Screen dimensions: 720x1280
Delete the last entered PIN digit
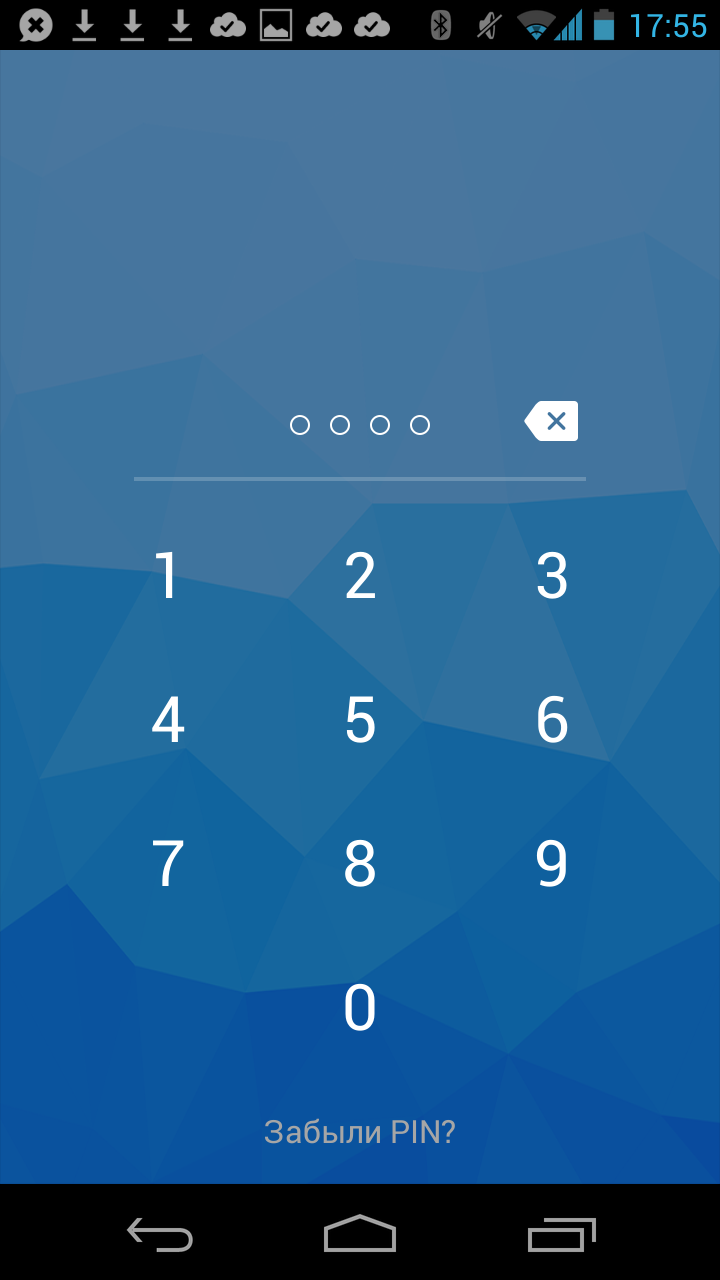552,422
